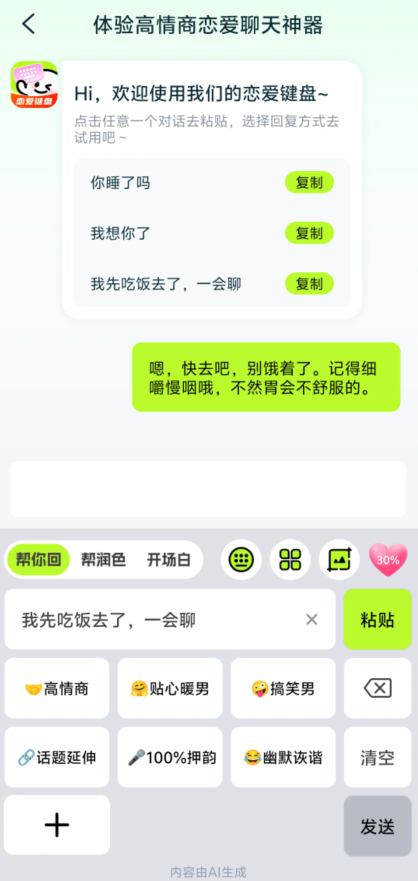This screenshot has height=881, width=418.
Task: Switch to the 开场白 tab
Action: click(x=169, y=560)
